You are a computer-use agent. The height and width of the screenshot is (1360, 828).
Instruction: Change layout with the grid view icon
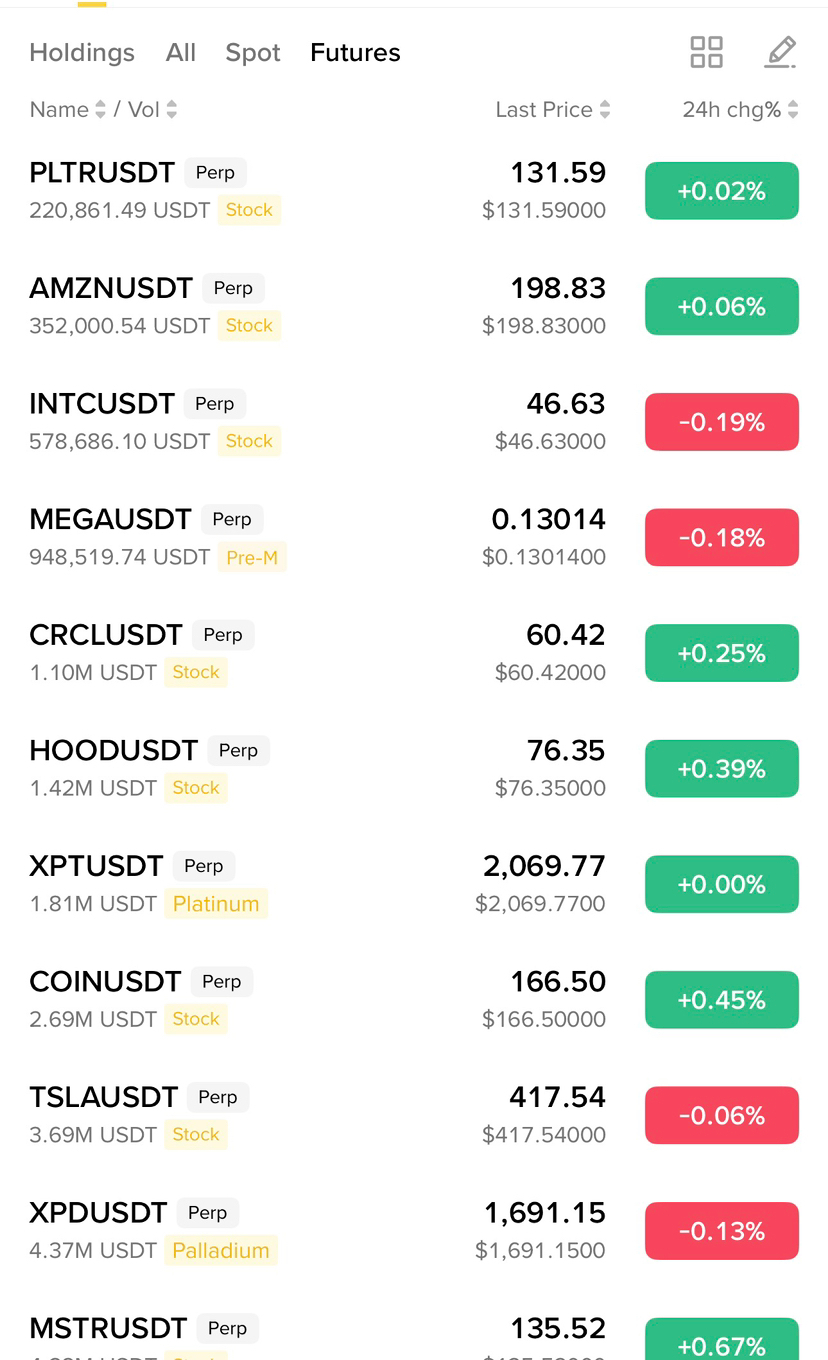706,53
